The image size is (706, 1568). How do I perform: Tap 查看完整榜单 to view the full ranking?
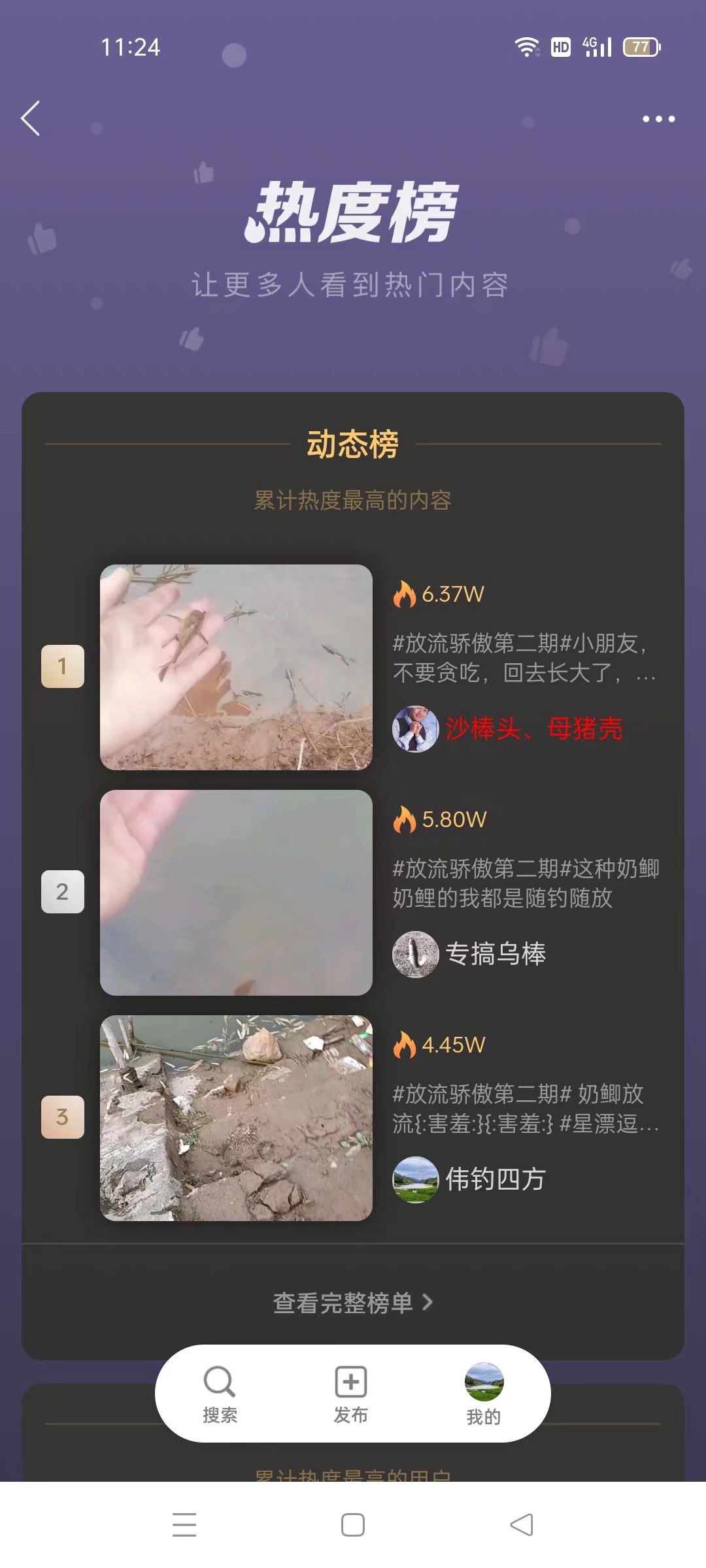(353, 1303)
